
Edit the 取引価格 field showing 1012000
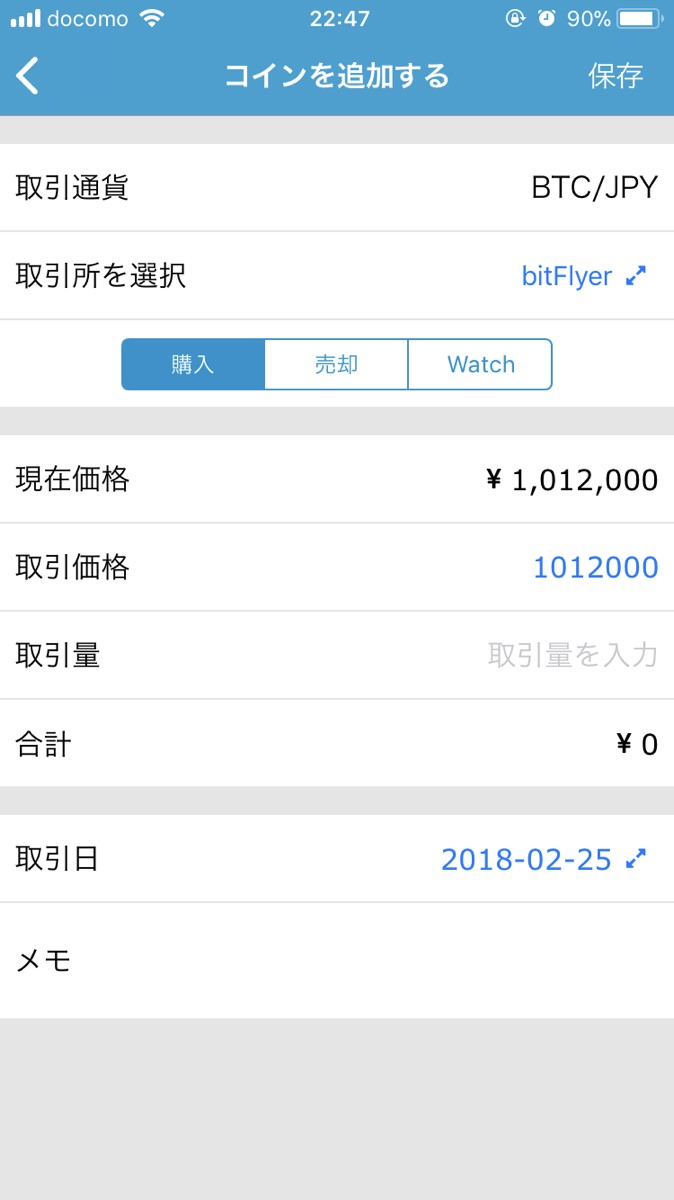click(x=594, y=568)
